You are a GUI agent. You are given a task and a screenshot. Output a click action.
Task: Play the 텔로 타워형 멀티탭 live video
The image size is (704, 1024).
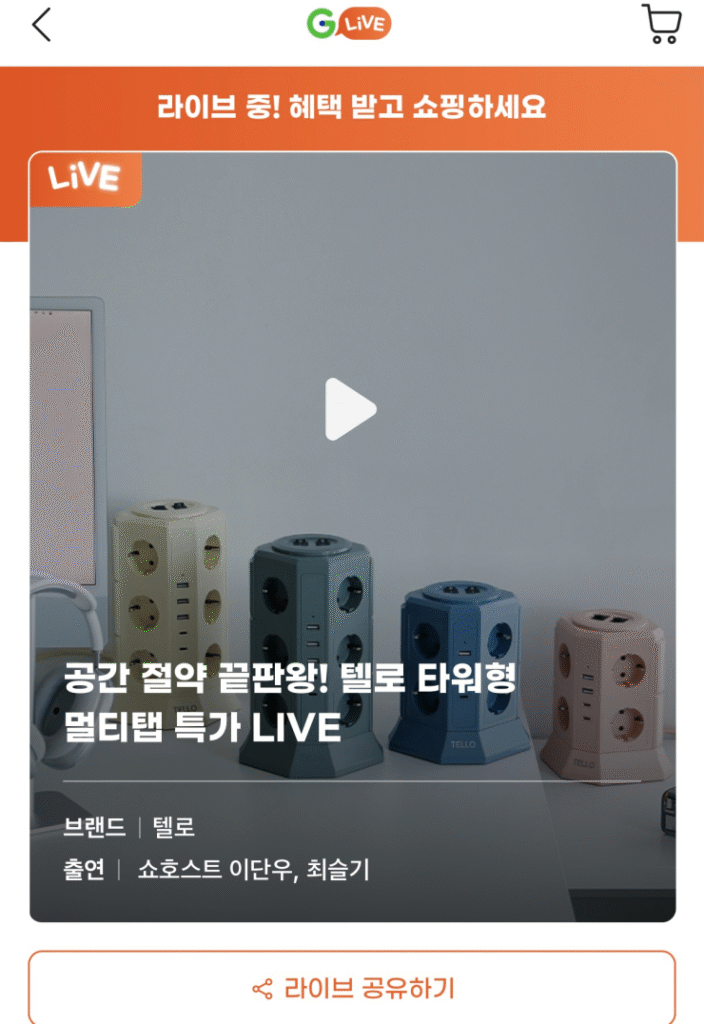(x=350, y=409)
